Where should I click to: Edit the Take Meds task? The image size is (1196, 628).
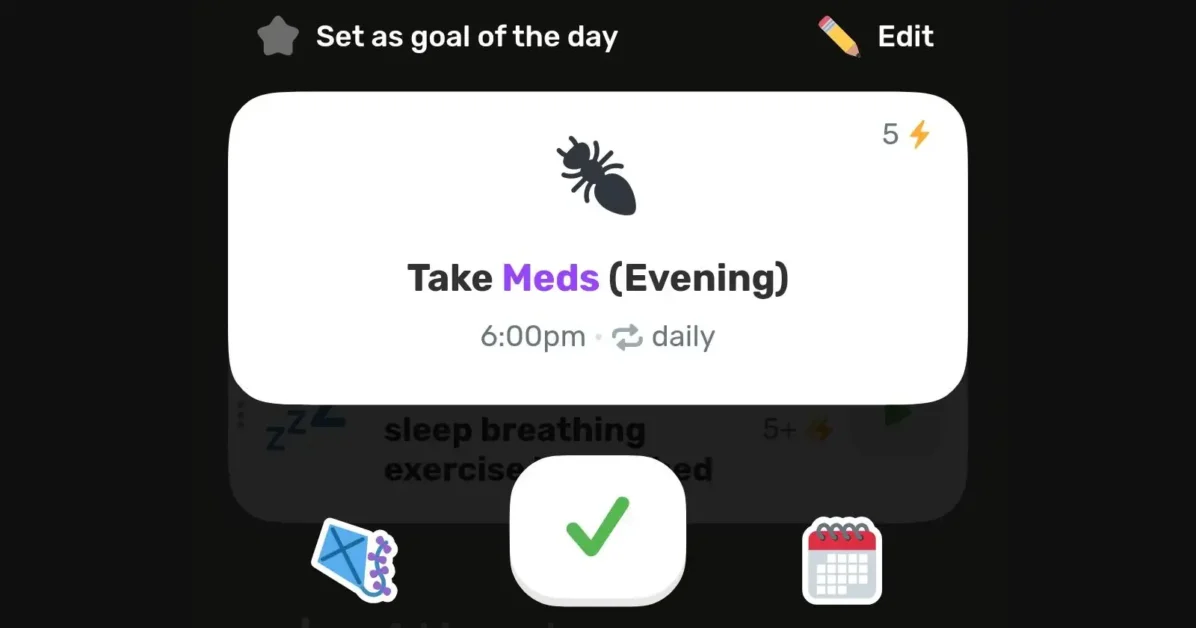point(876,37)
